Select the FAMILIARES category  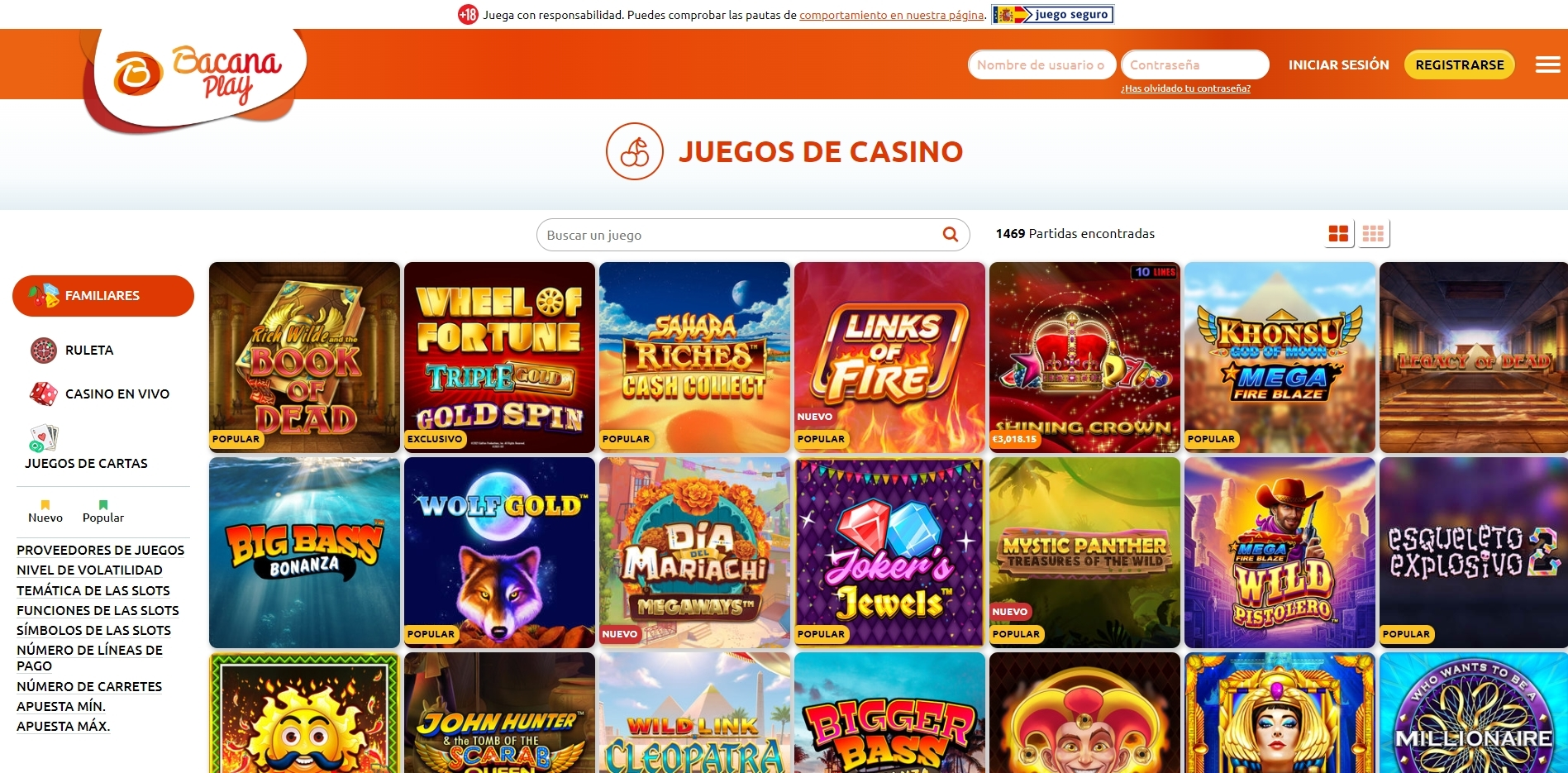[102, 295]
